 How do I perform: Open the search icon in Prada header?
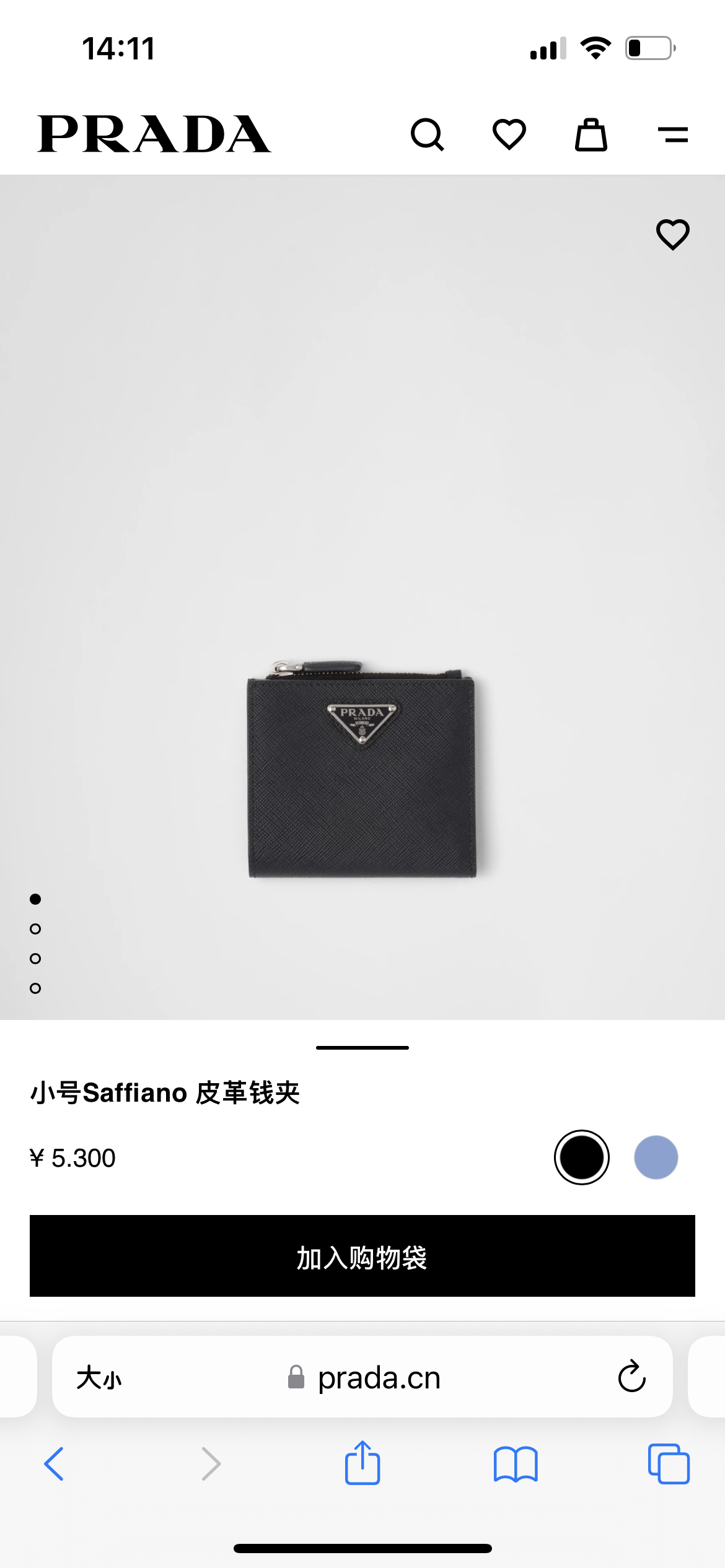(428, 134)
